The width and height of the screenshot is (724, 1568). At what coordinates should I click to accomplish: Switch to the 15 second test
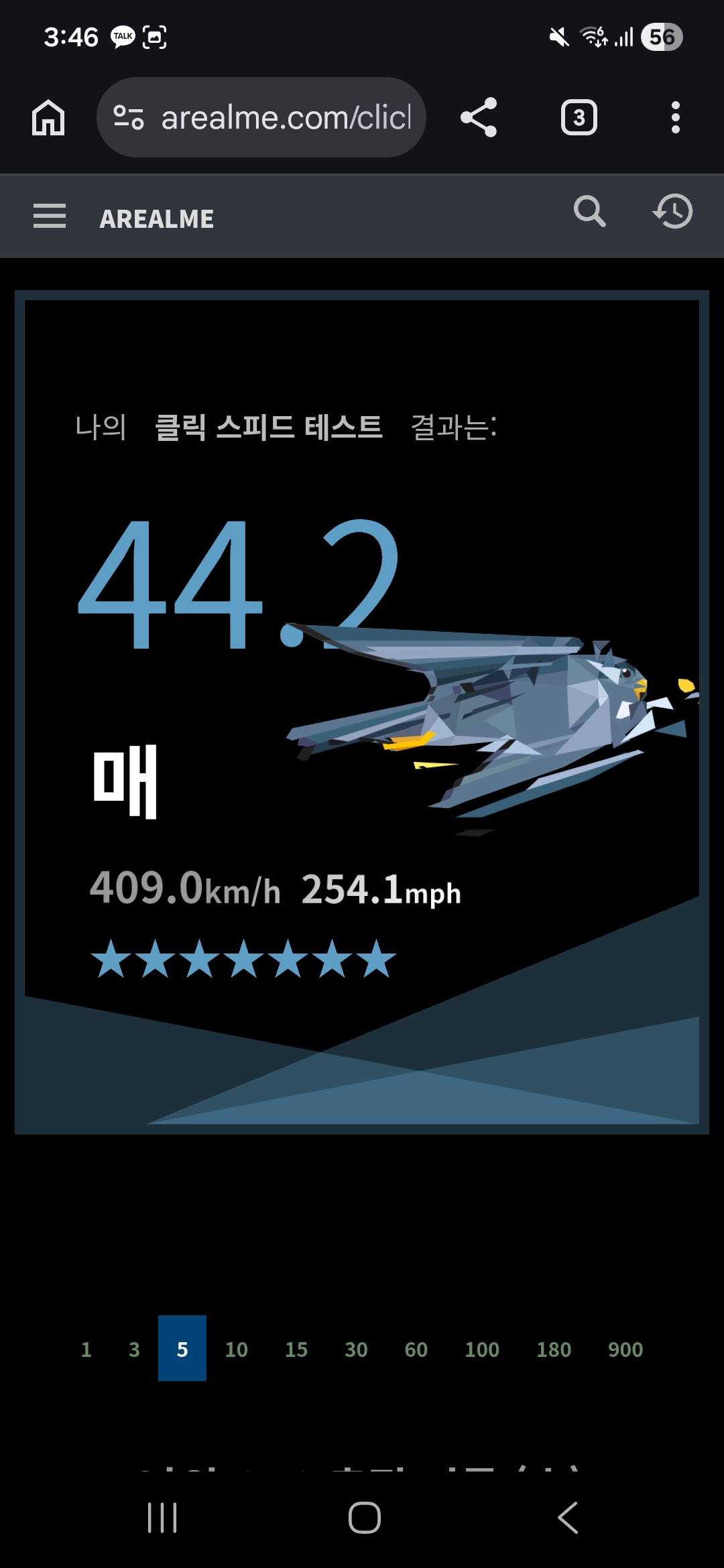click(296, 1349)
